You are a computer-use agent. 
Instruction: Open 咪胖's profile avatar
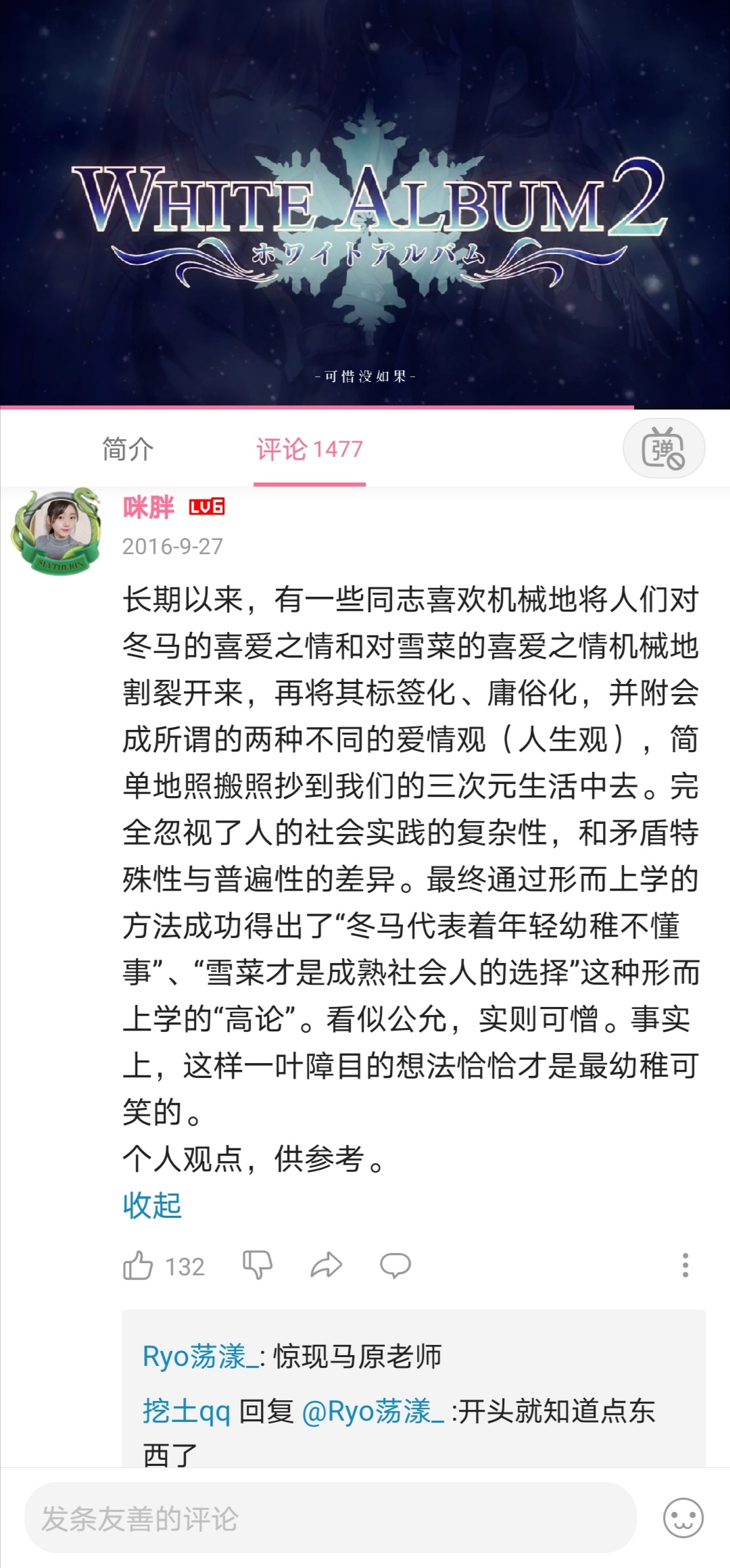click(55, 532)
